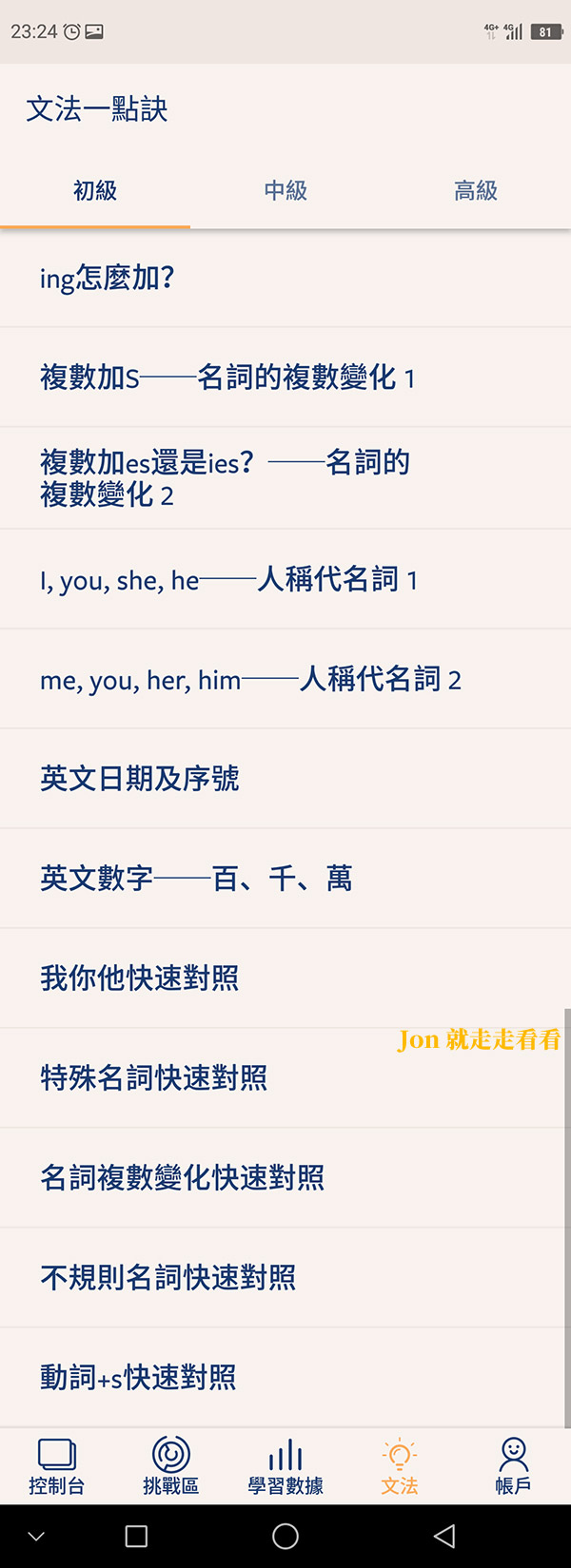This screenshot has height=1568, width=571.
Task: Open 複數加S 名詞的複數變化 1
Action: point(285,377)
